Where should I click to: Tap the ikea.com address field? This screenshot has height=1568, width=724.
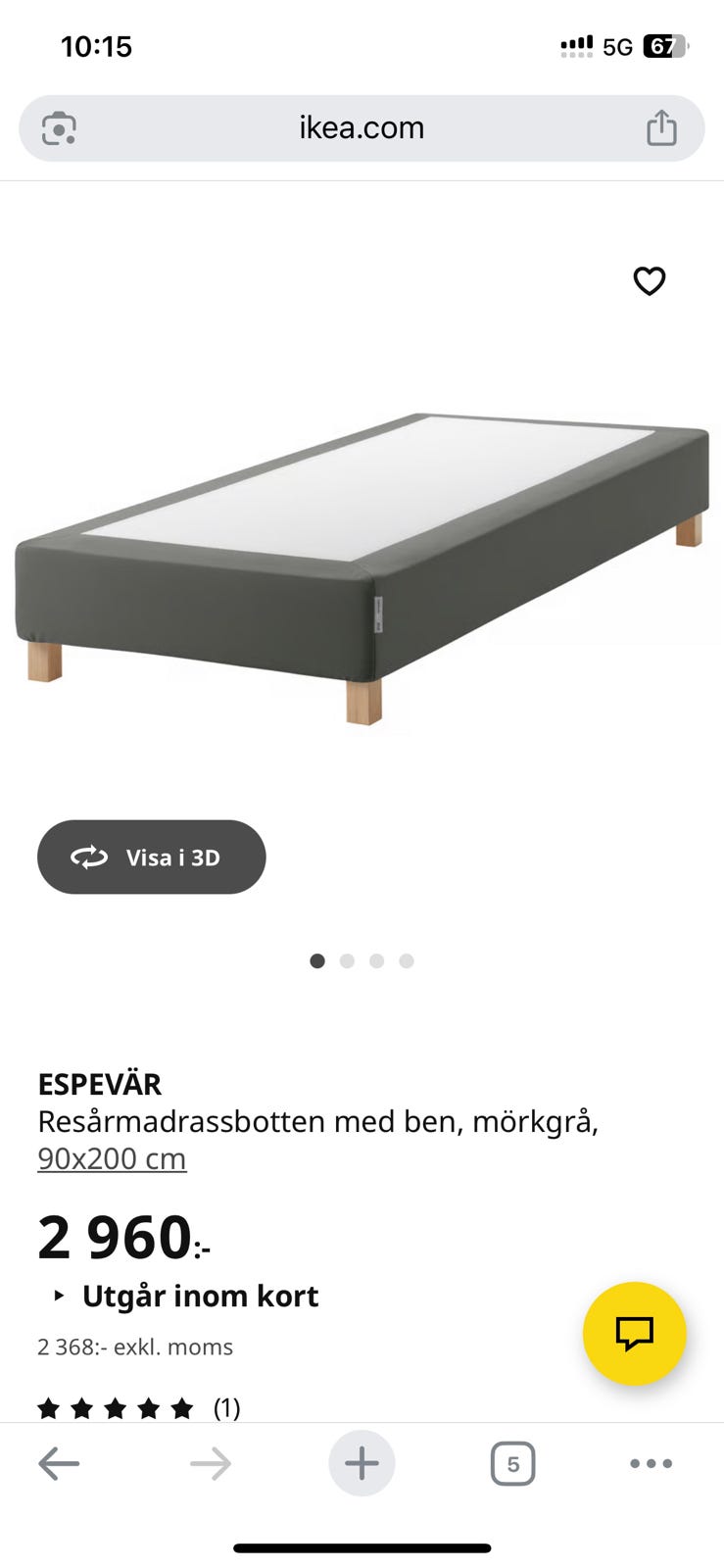coord(362,128)
